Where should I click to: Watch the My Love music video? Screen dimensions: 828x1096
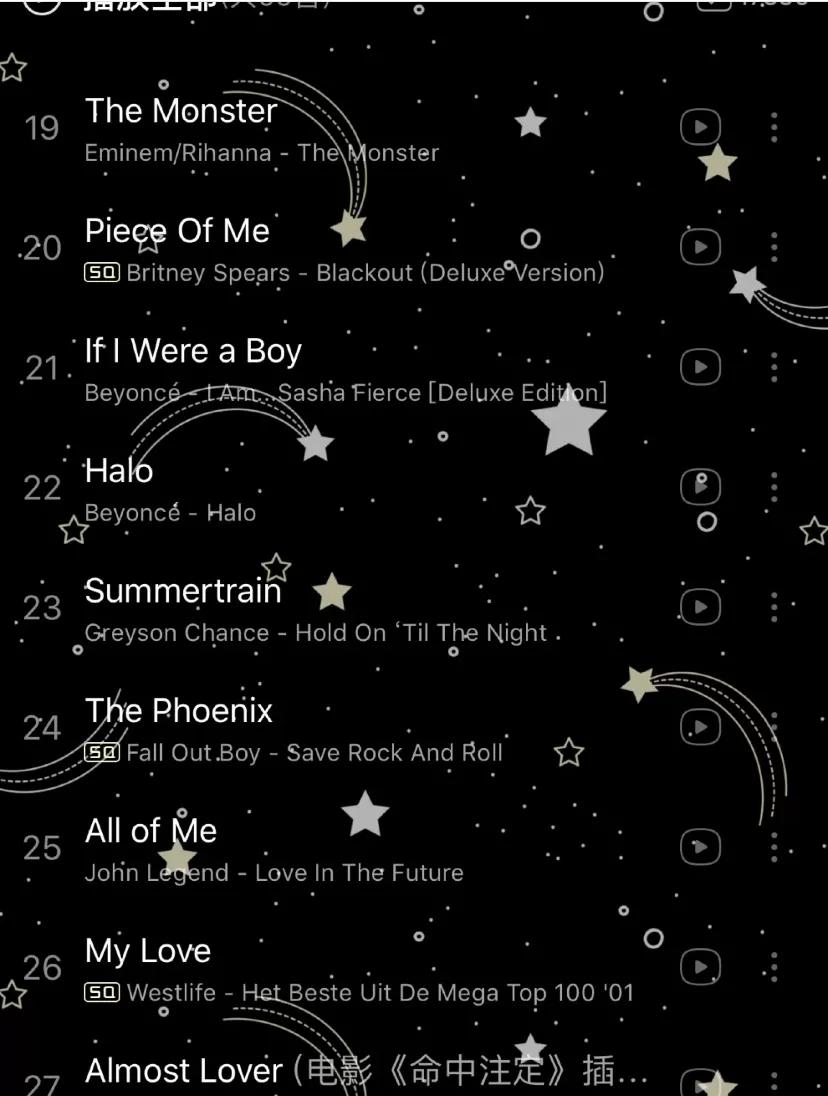(x=700, y=967)
